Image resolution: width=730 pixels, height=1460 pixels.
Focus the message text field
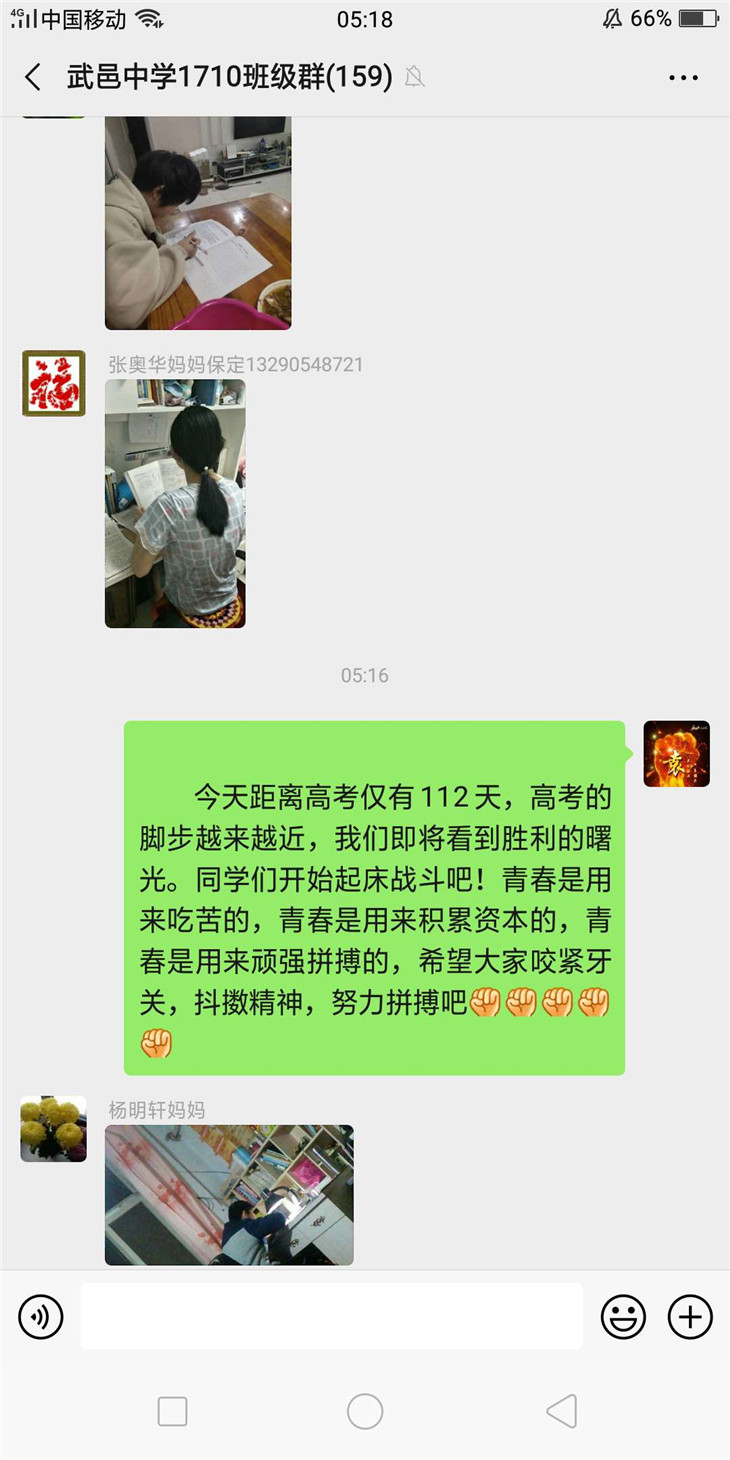coord(331,1316)
